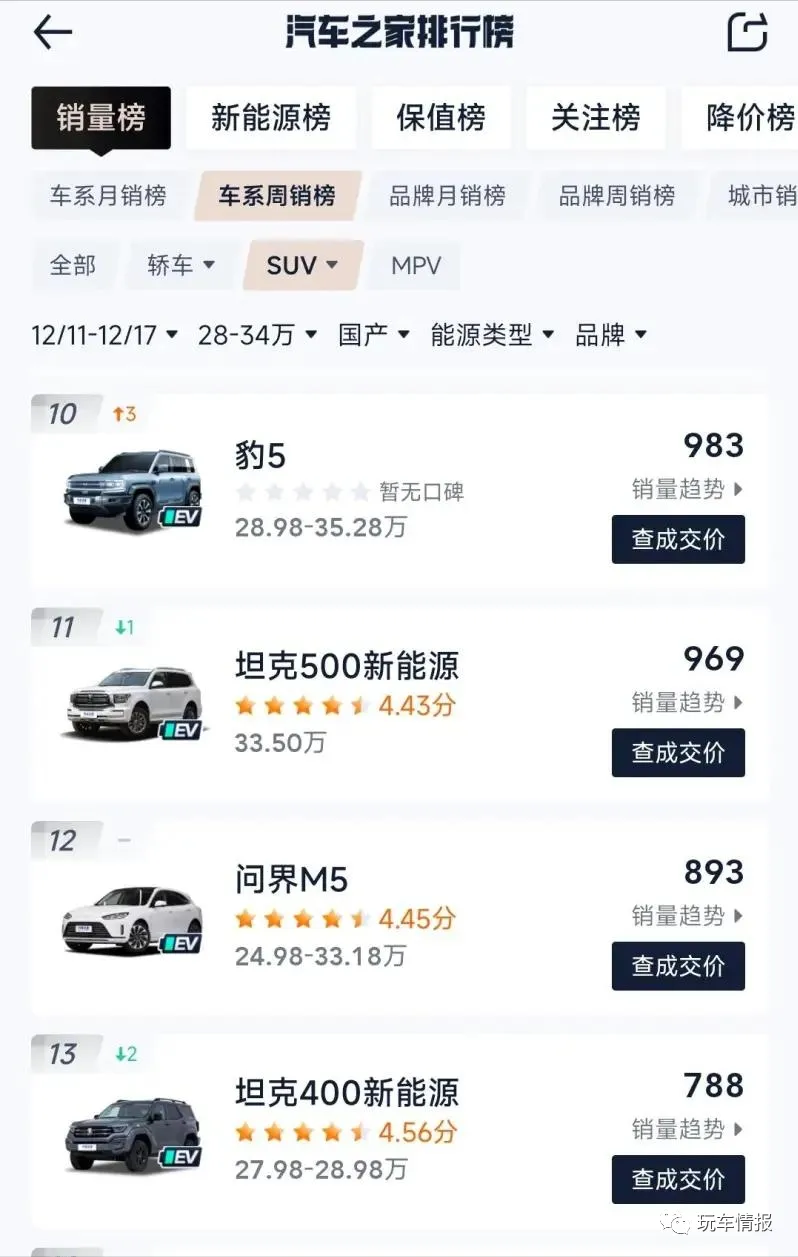This screenshot has height=1257, width=798.
Task: Open the 28-34万 price range dropdown
Action: [x=257, y=335]
